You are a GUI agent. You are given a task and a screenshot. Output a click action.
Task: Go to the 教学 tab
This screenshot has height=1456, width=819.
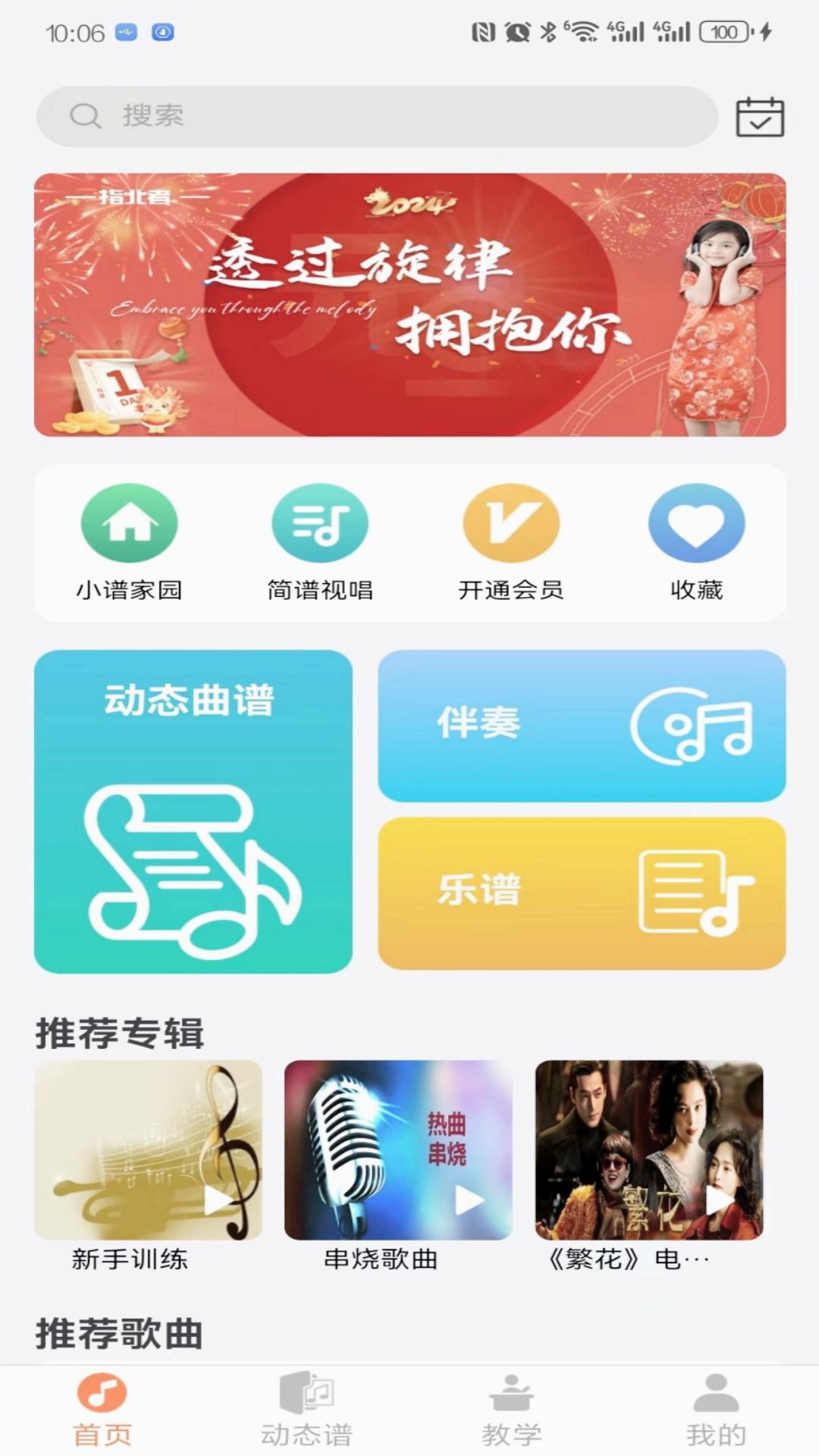tap(512, 1410)
